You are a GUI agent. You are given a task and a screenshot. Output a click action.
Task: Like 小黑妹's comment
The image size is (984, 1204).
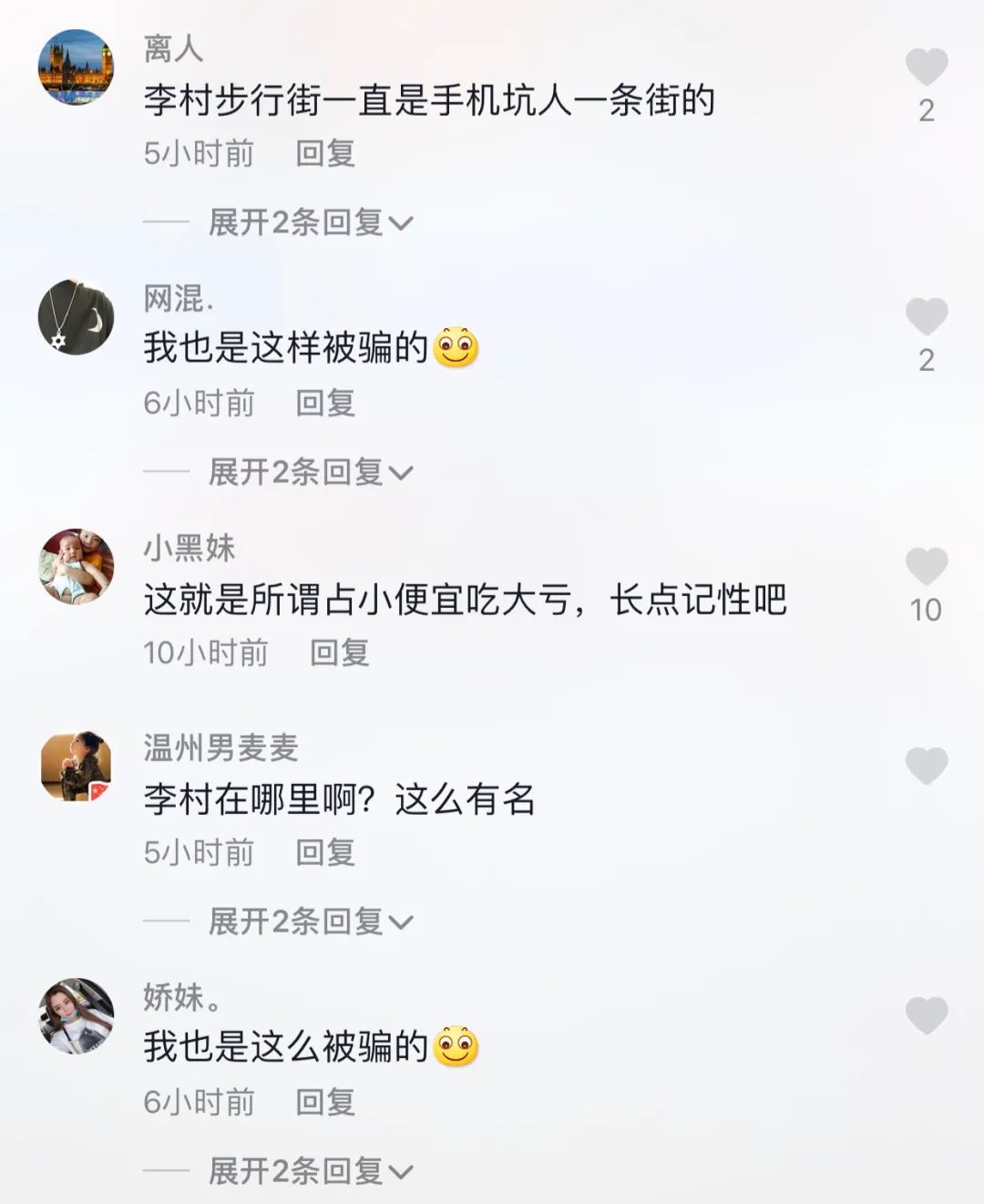point(926,567)
